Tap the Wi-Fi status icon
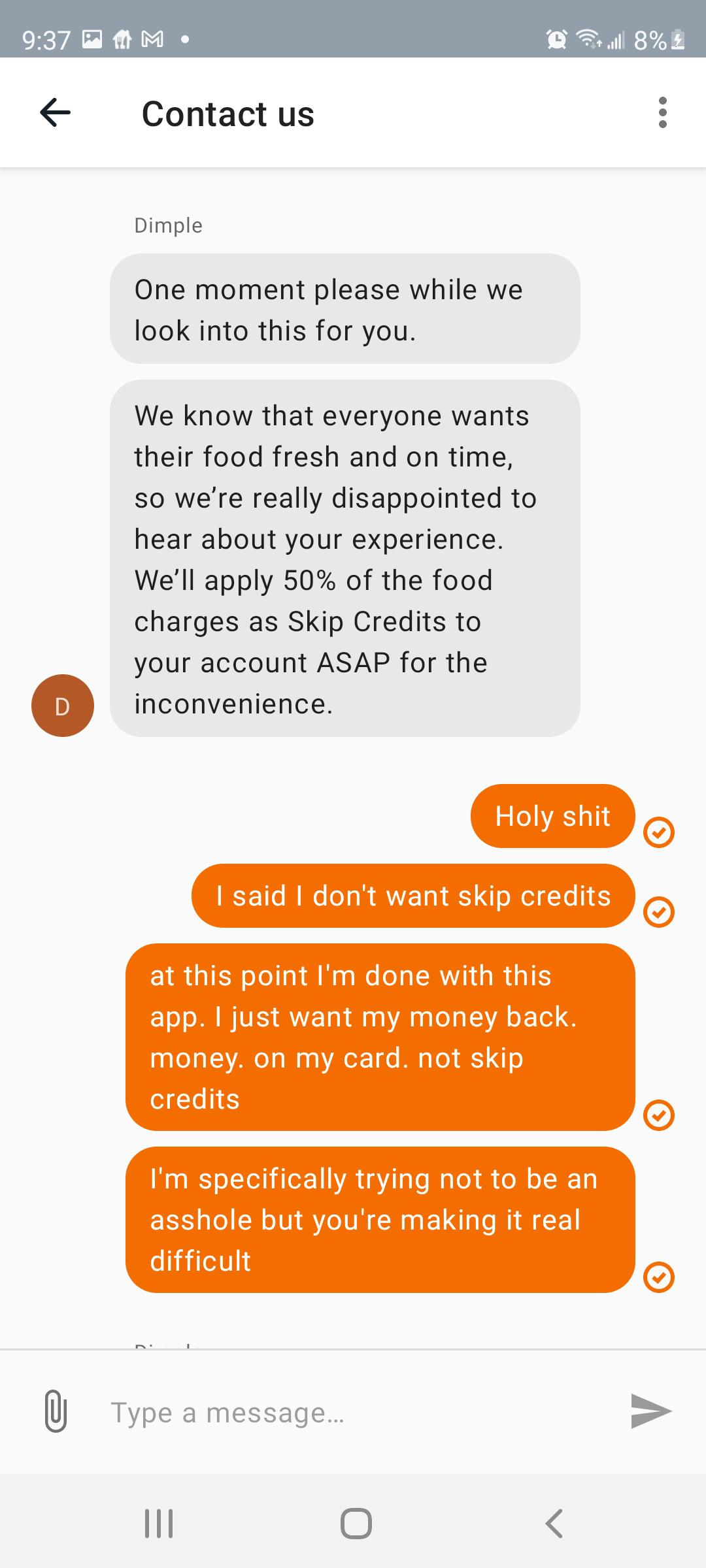The image size is (706, 1568). (588, 39)
